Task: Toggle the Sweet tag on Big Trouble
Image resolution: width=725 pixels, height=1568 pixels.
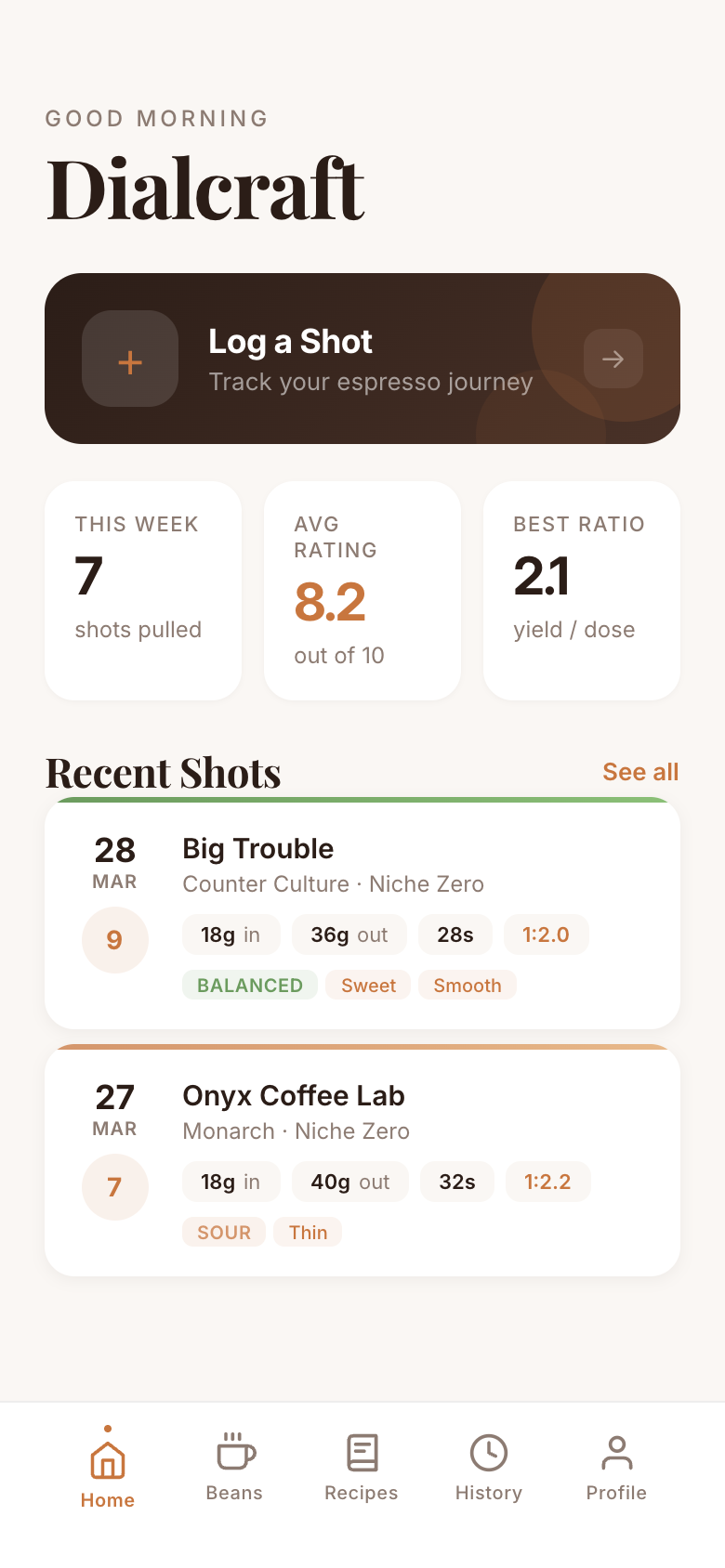Action: 368,985
